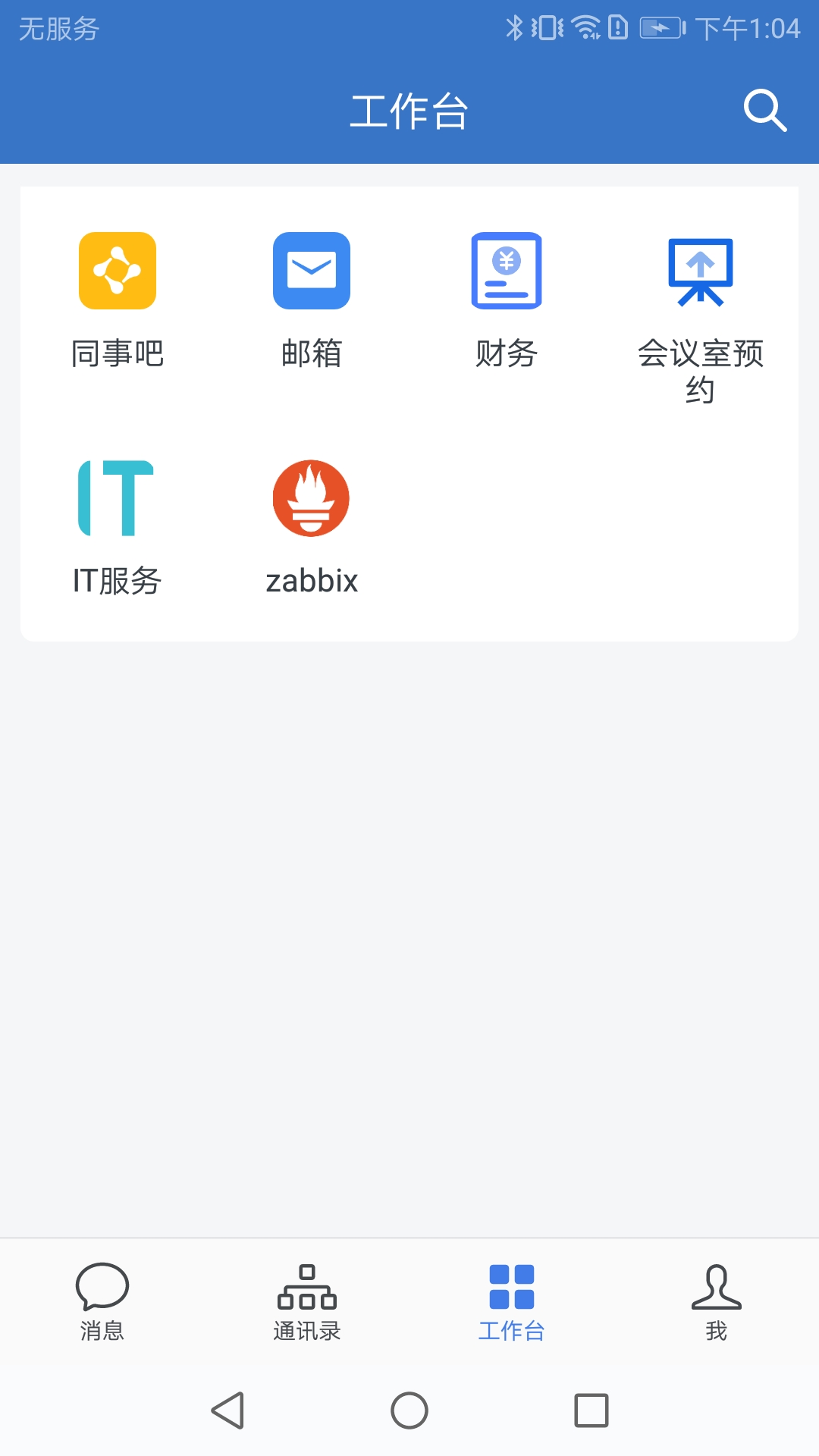Tap the Wi-Fi icon in the status bar
The height and width of the screenshot is (1456, 819).
(x=585, y=29)
